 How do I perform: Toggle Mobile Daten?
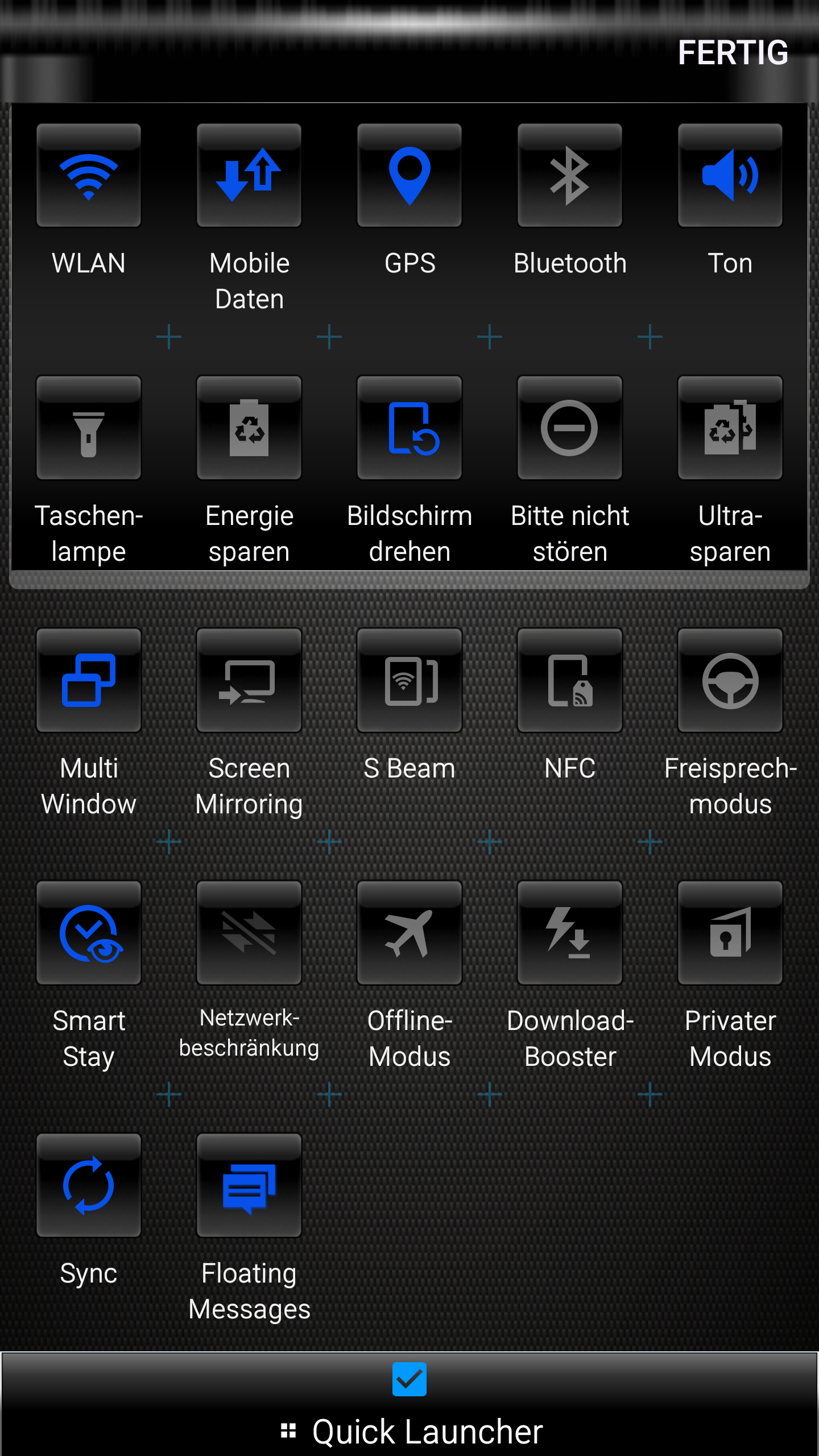[249, 176]
